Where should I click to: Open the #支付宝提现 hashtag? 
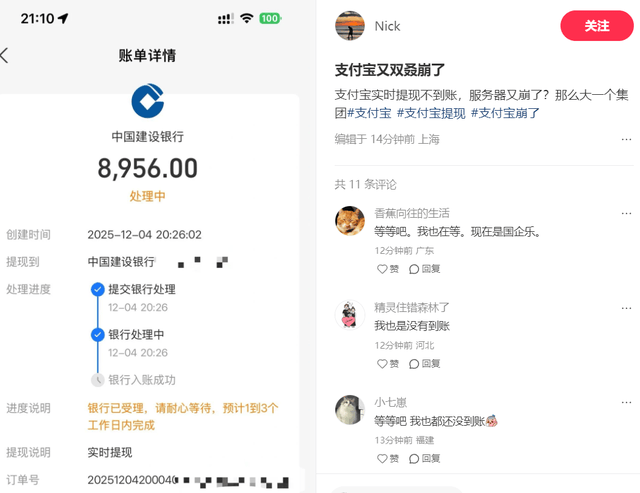tap(431, 113)
